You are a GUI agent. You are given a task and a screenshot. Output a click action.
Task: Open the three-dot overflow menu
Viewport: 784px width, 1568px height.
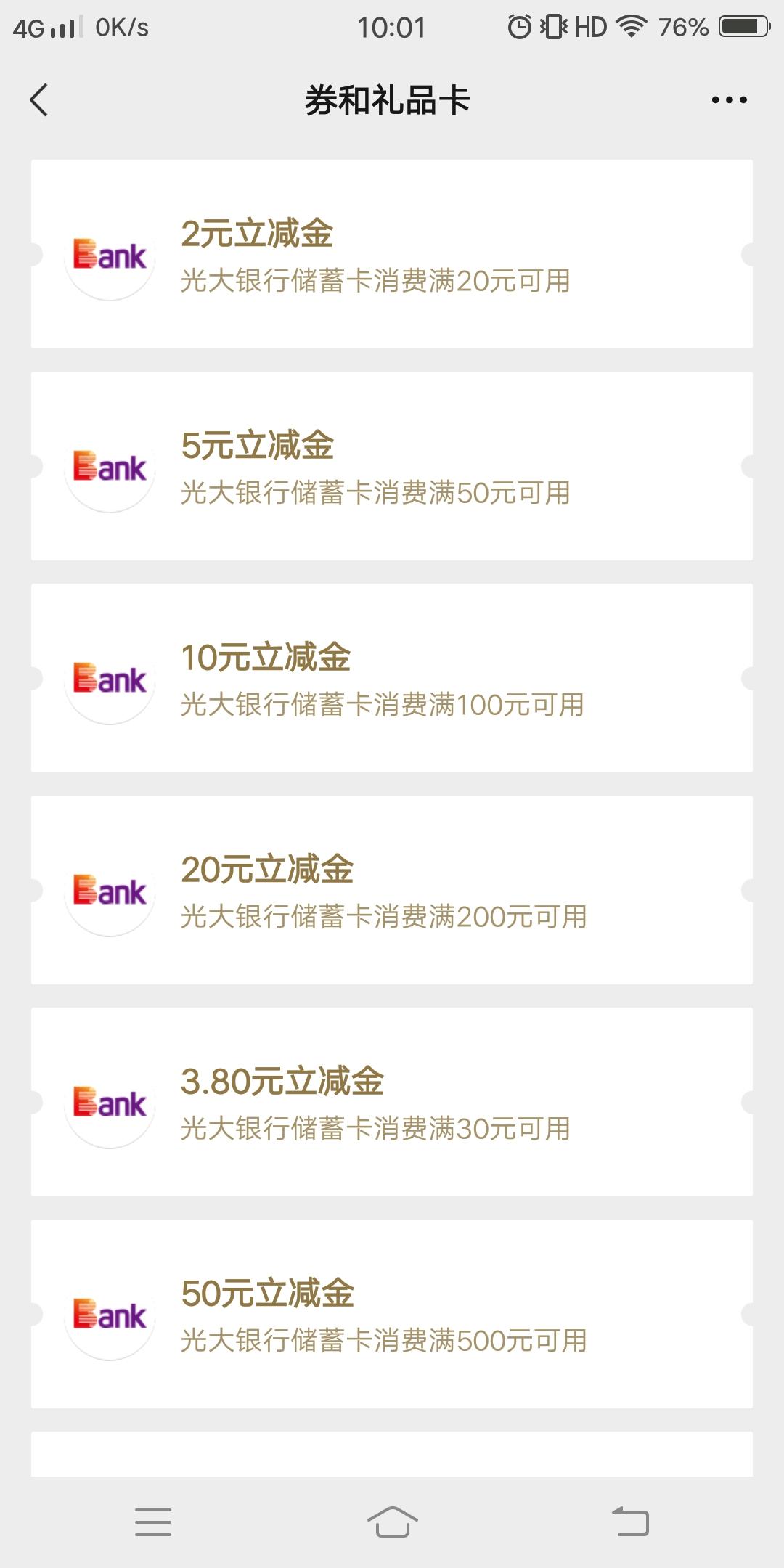click(x=729, y=100)
